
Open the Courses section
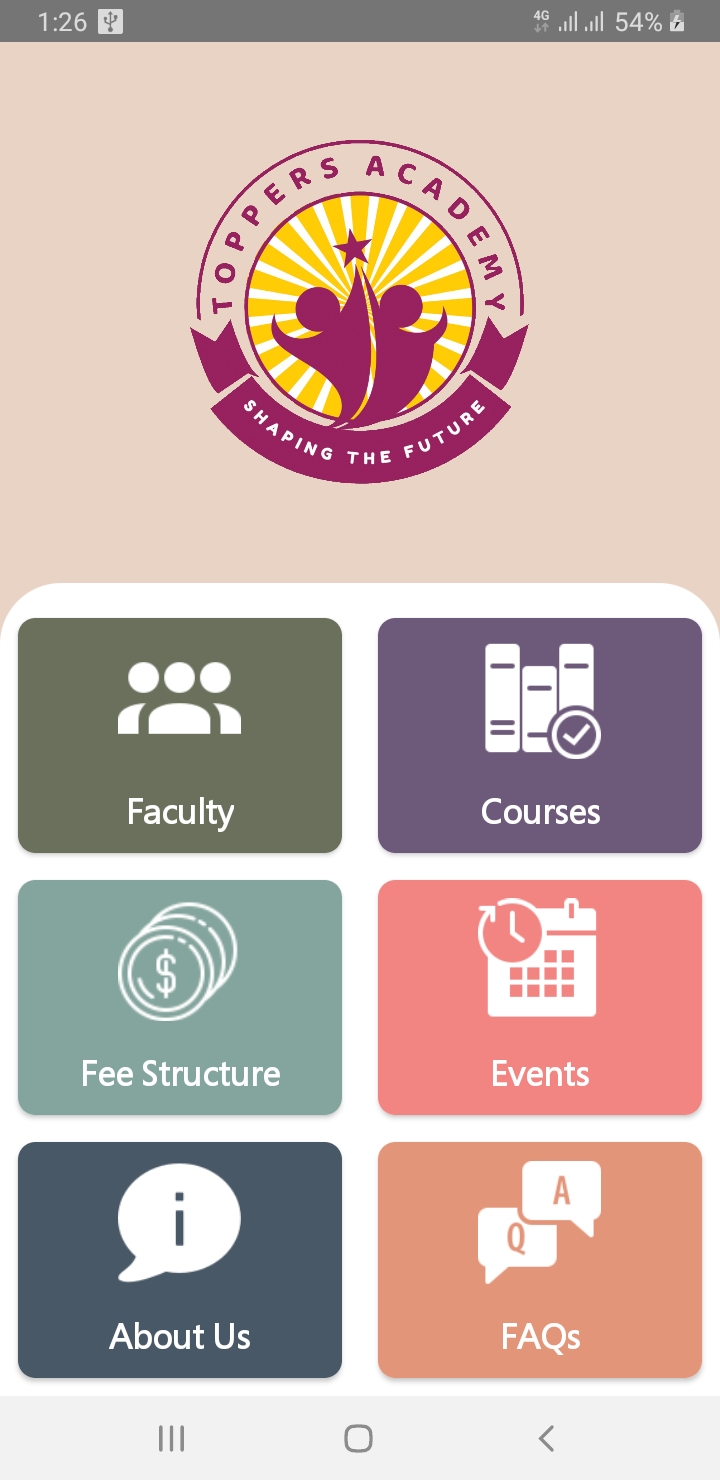pyautogui.click(x=539, y=735)
